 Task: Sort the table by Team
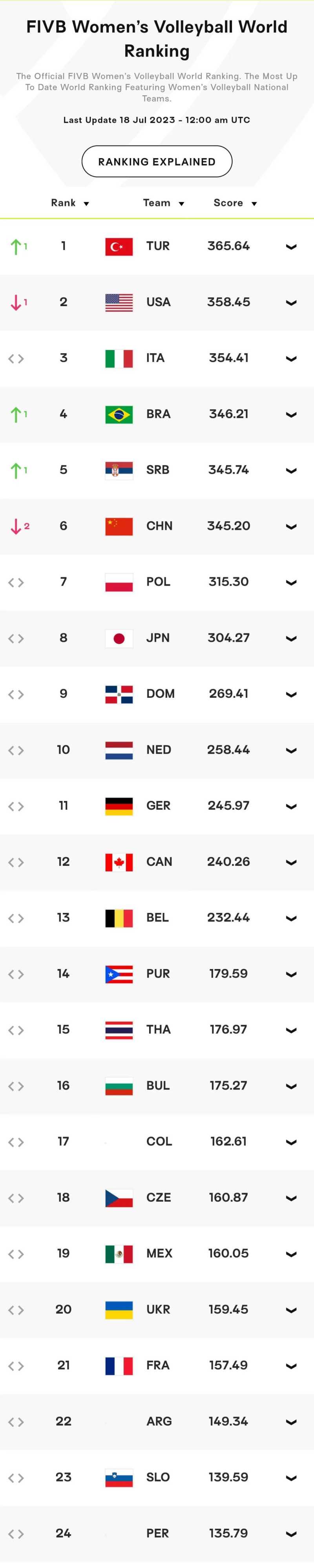point(163,203)
